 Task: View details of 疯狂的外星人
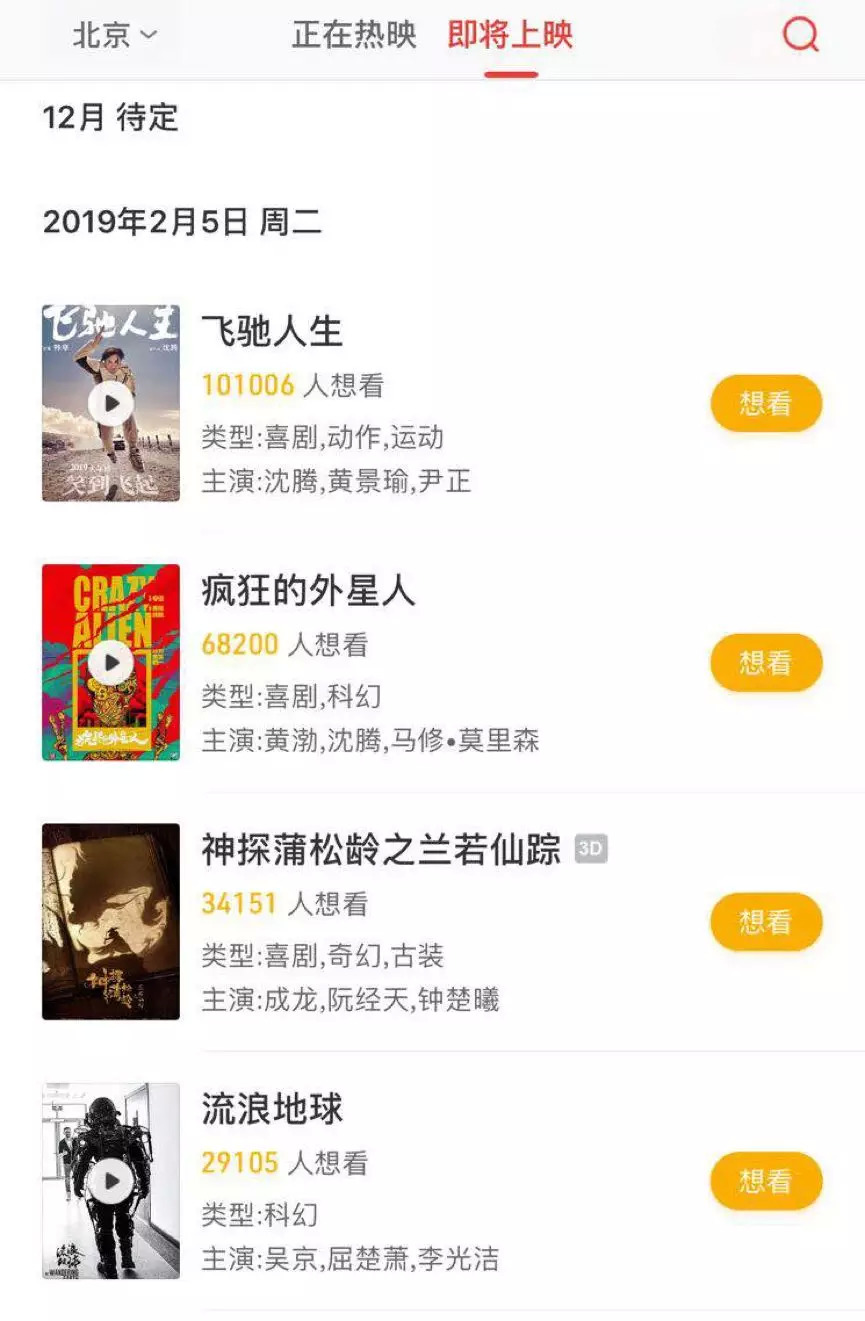click(x=308, y=591)
